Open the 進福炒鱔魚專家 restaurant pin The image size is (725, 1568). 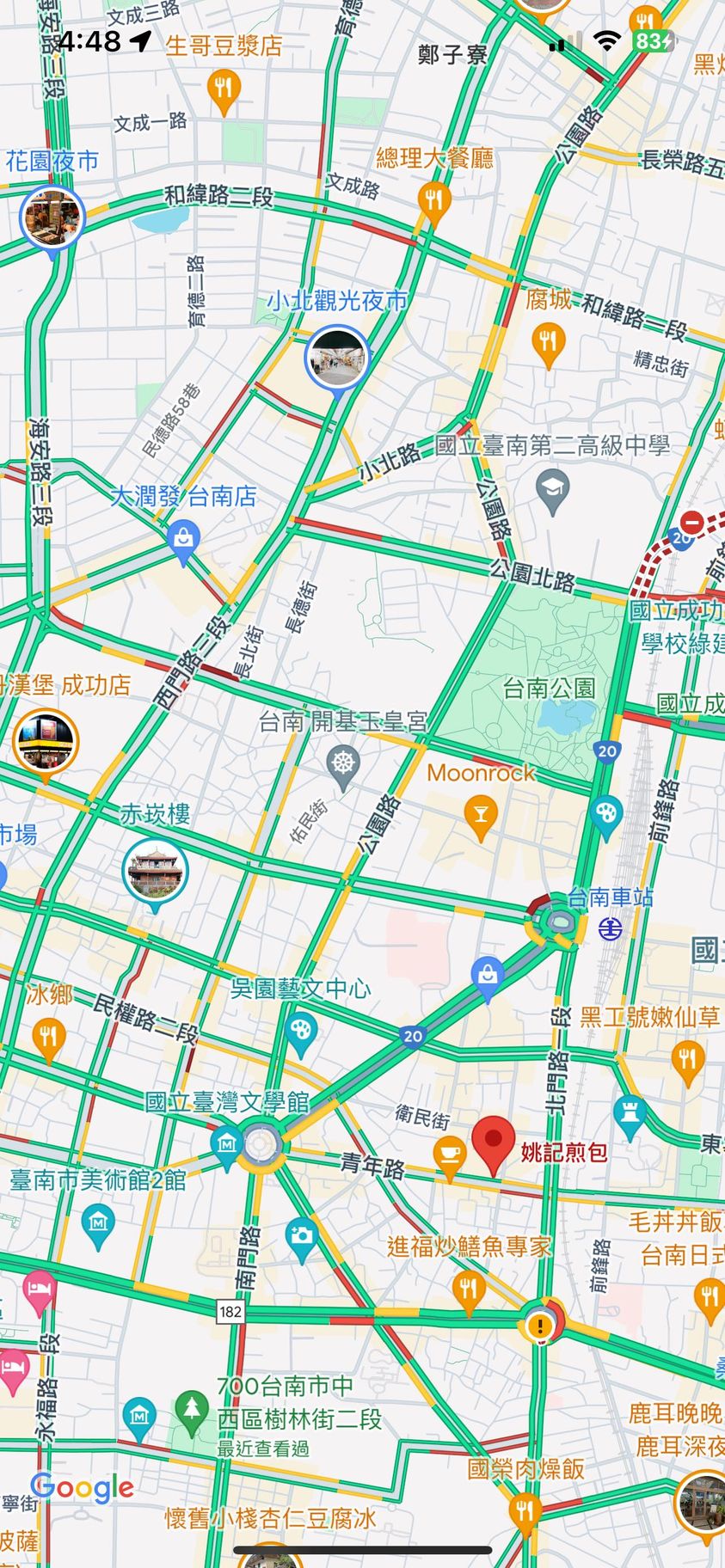tap(468, 1289)
